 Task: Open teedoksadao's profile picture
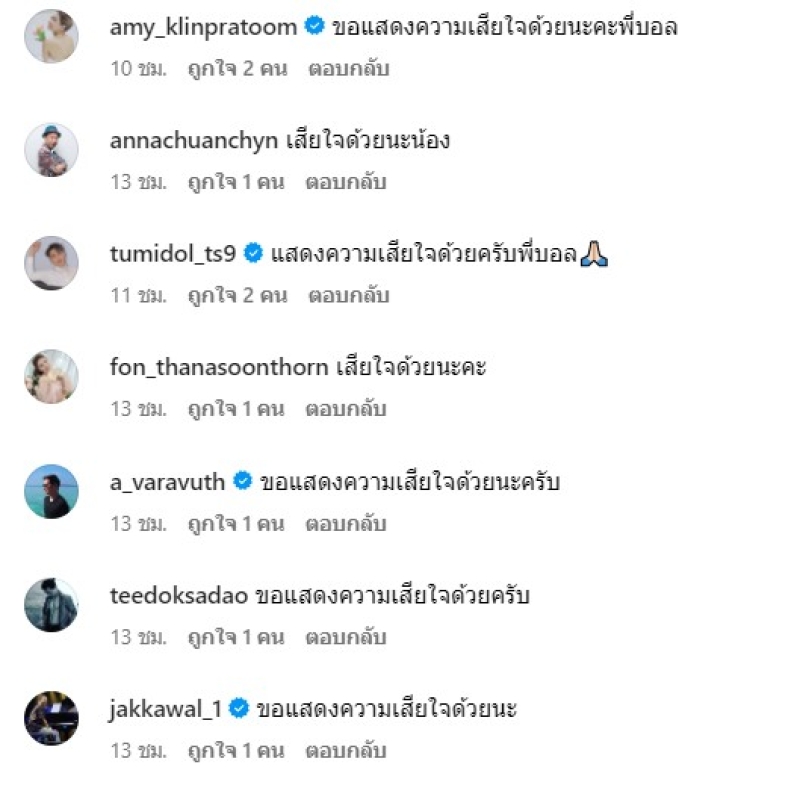coord(51,604)
